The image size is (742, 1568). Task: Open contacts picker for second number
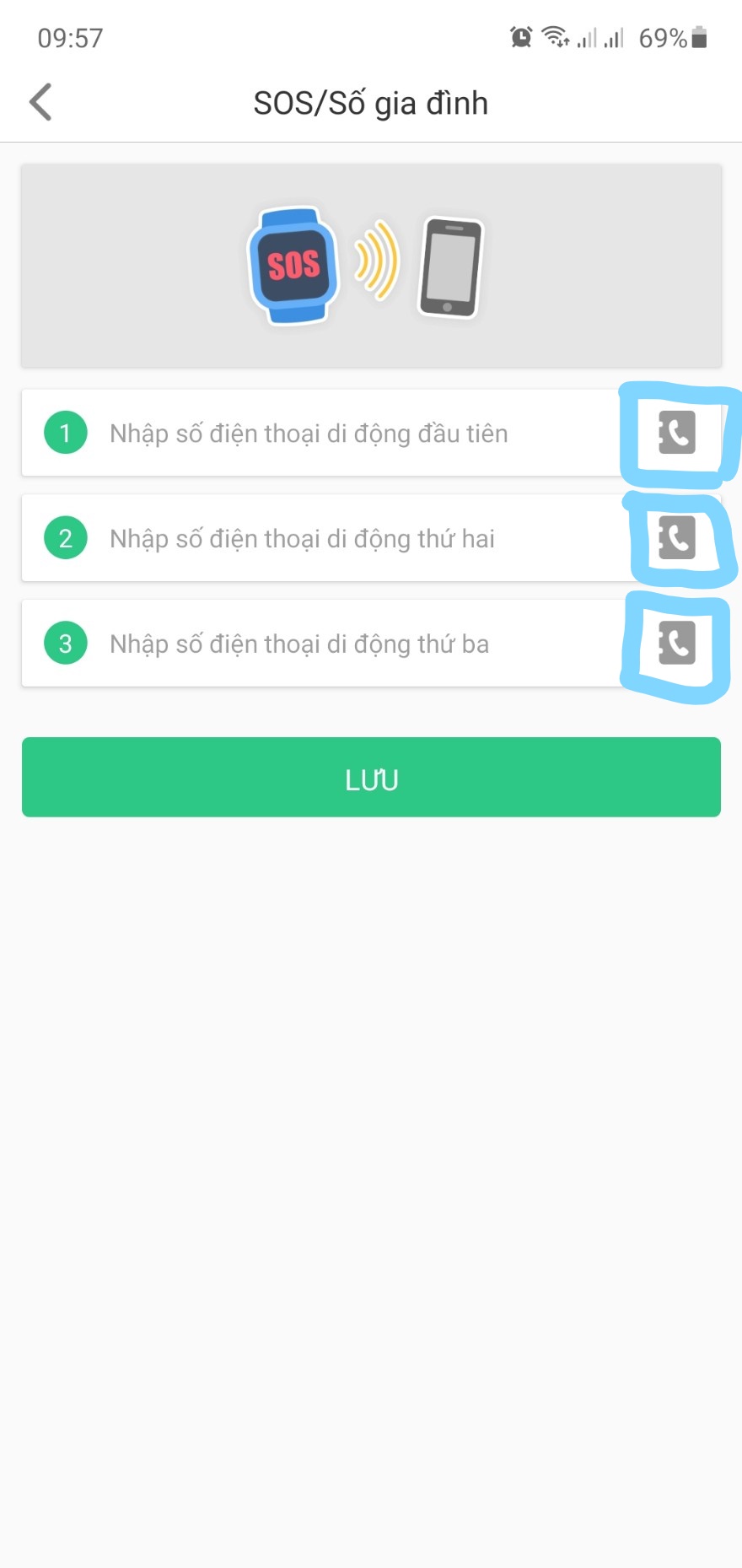pyautogui.click(x=676, y=538)
